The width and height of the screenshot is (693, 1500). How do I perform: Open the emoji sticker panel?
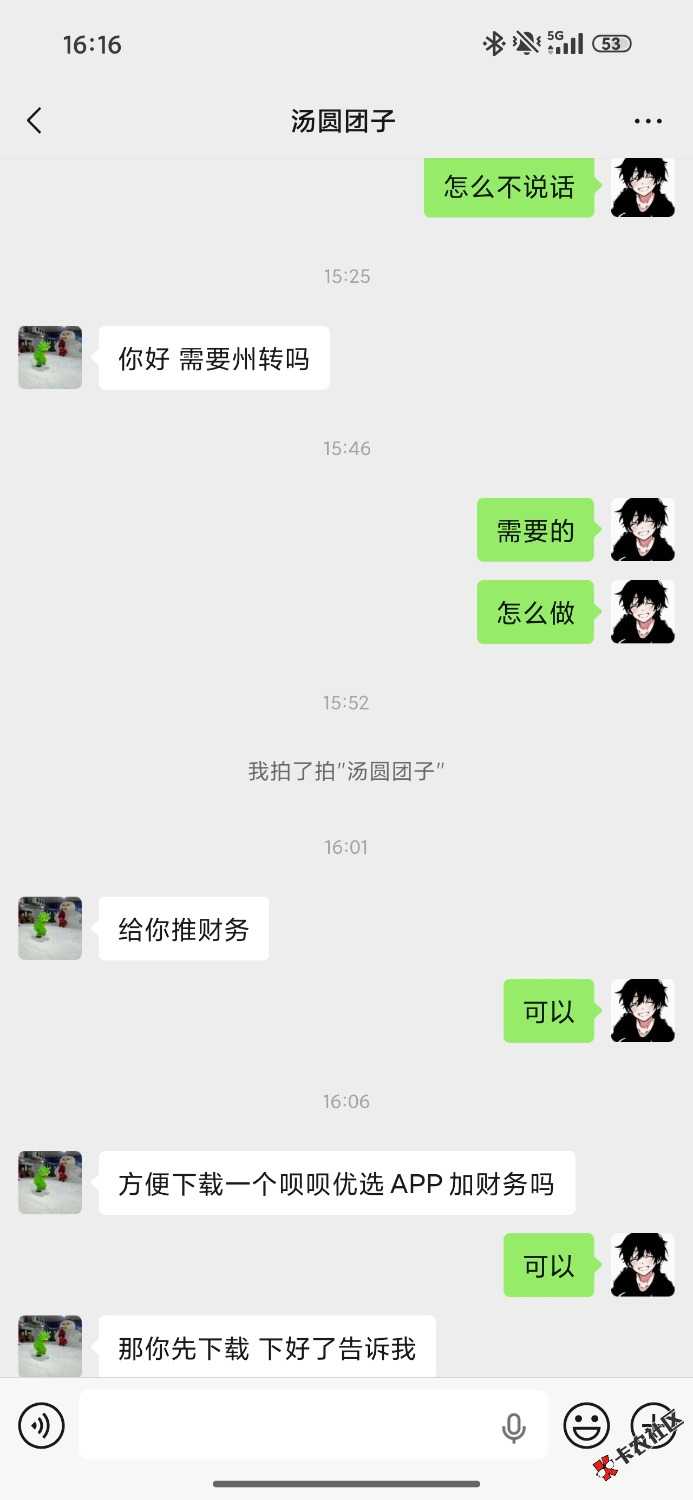coord(587,1425)
